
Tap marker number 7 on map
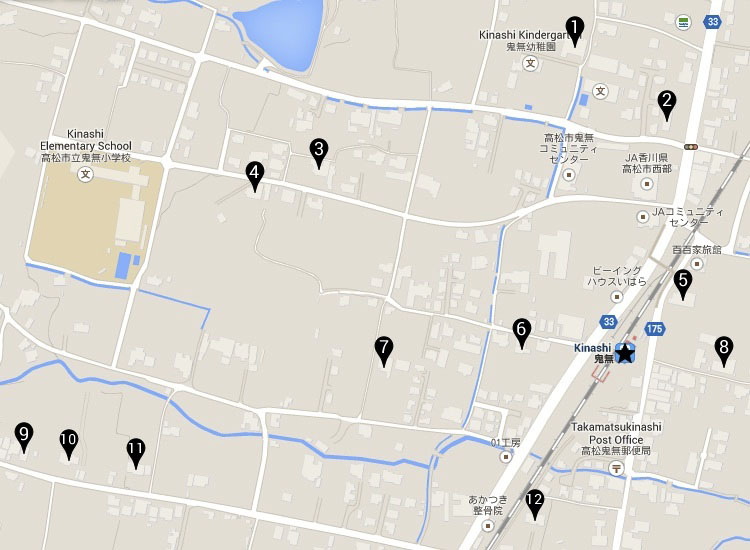tap(383, 349)
